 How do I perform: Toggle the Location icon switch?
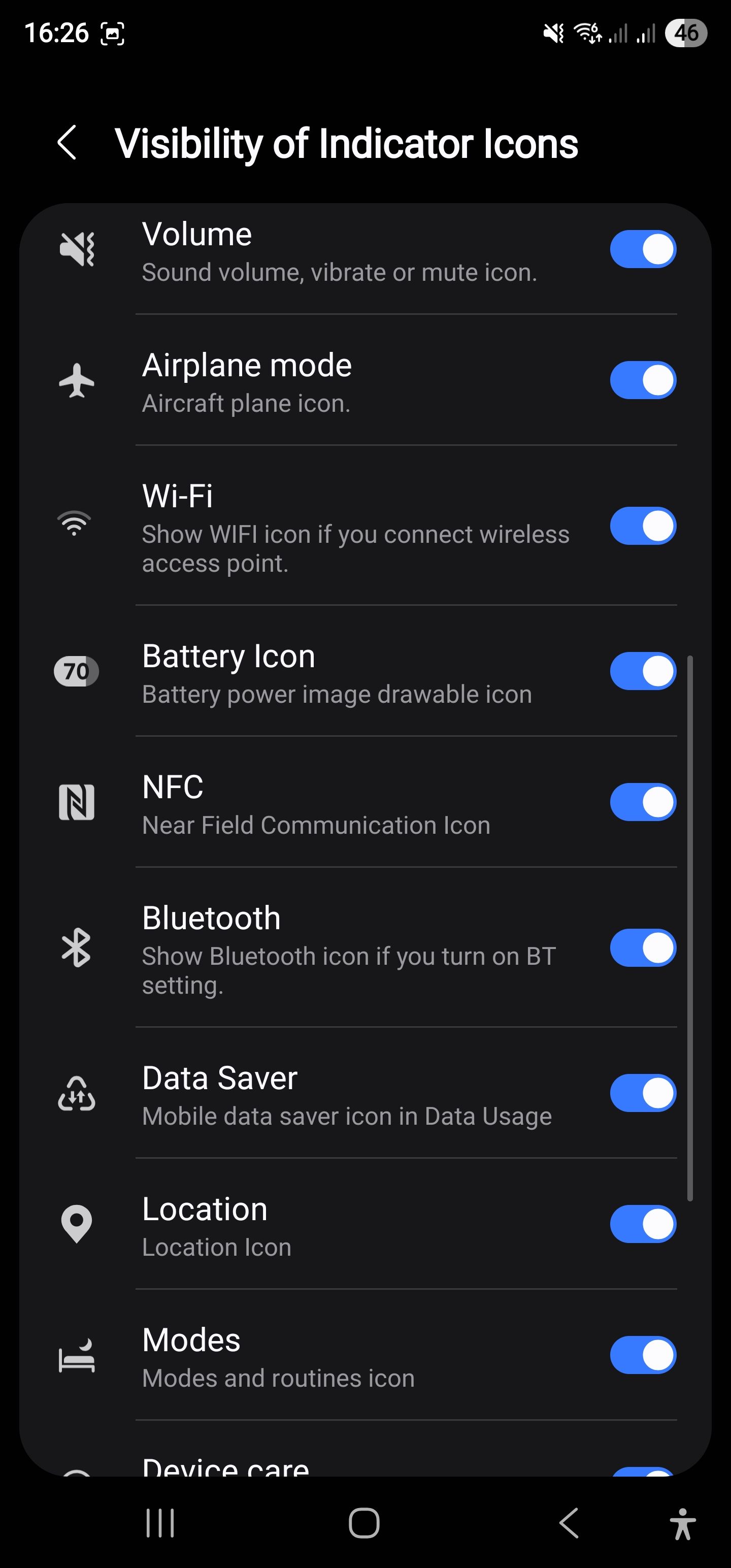(643, 1224)
